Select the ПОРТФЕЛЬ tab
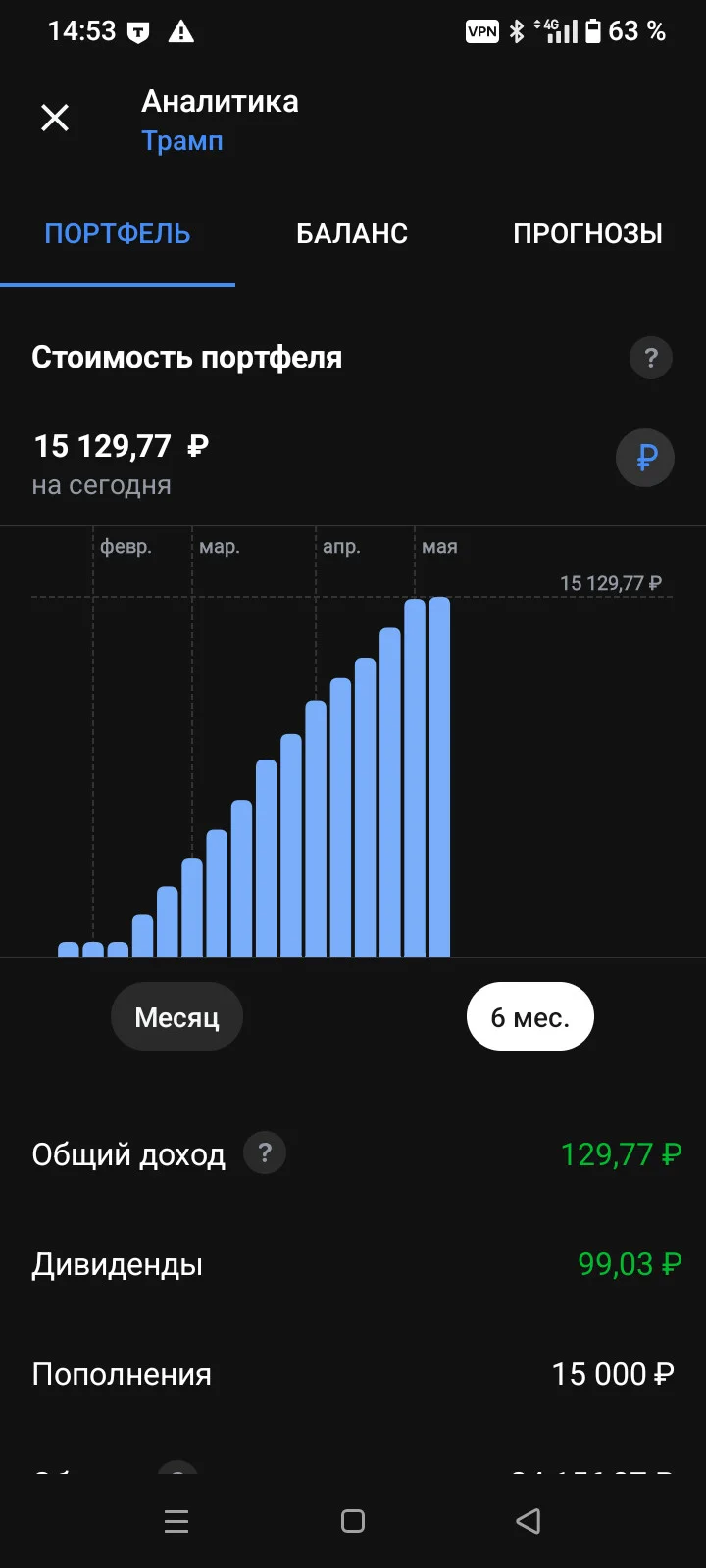Image resolution: width=706 pixels, height=1568 pixels. point(118,233)
